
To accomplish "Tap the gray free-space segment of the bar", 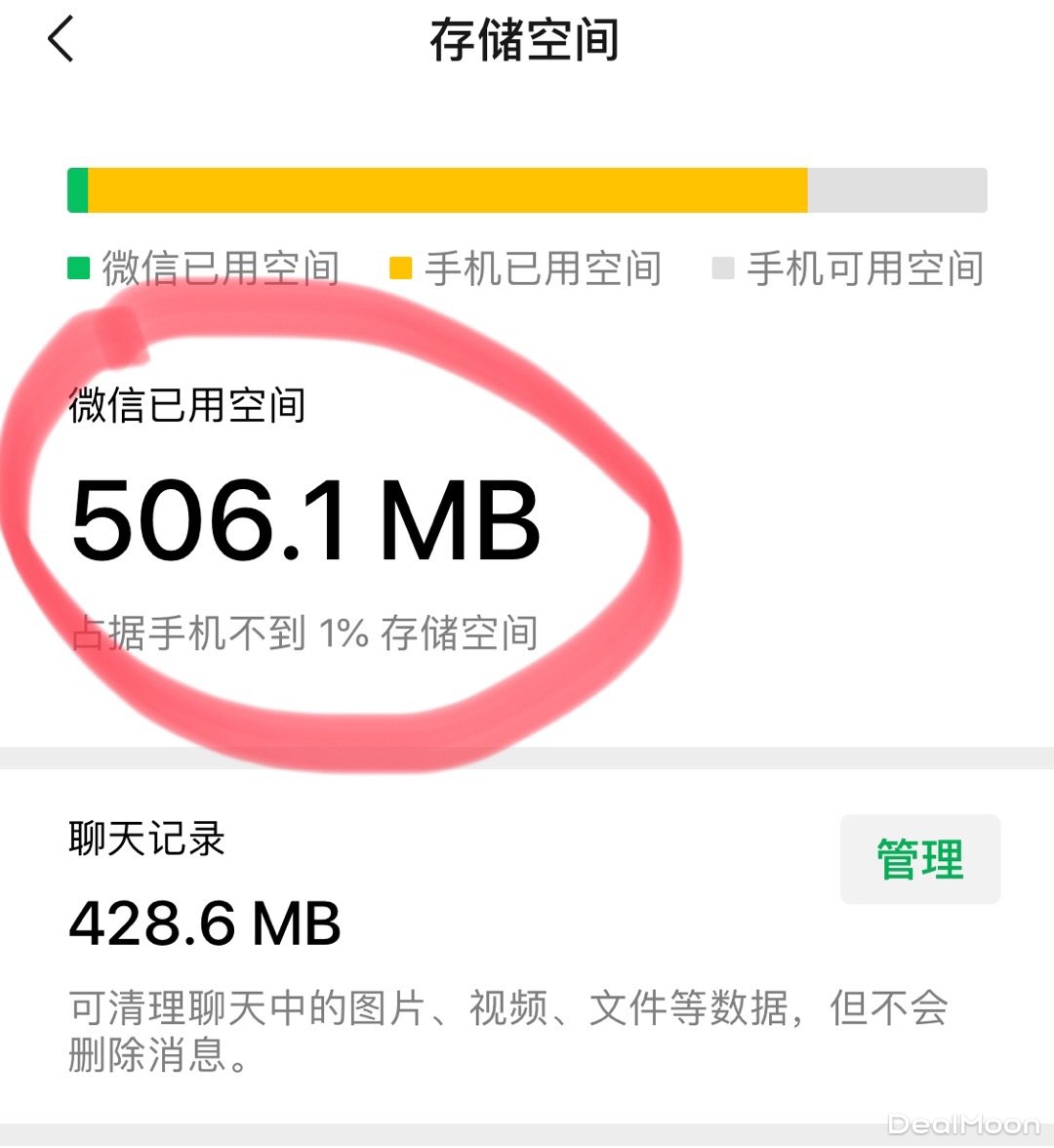I will 898,191.
